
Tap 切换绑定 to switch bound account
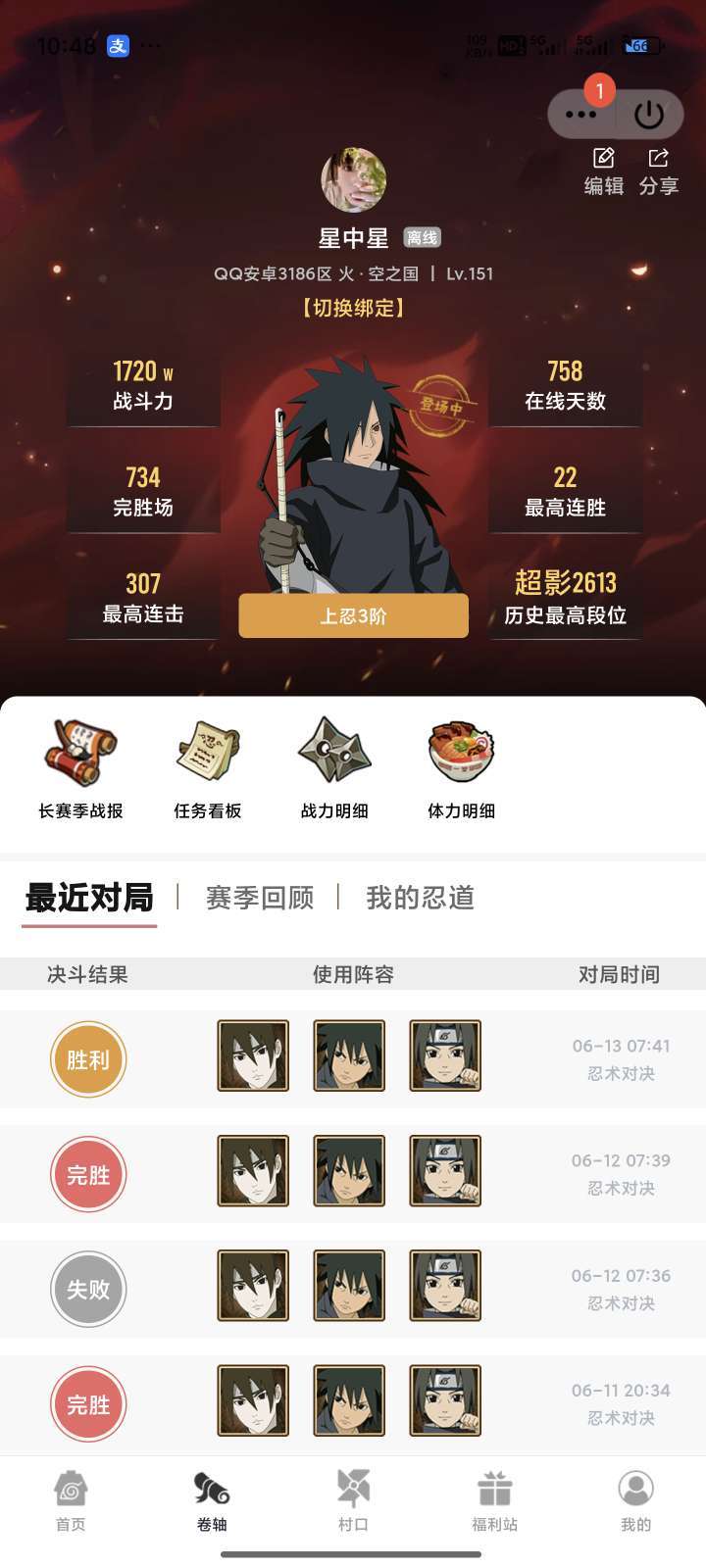coord(353,308)
